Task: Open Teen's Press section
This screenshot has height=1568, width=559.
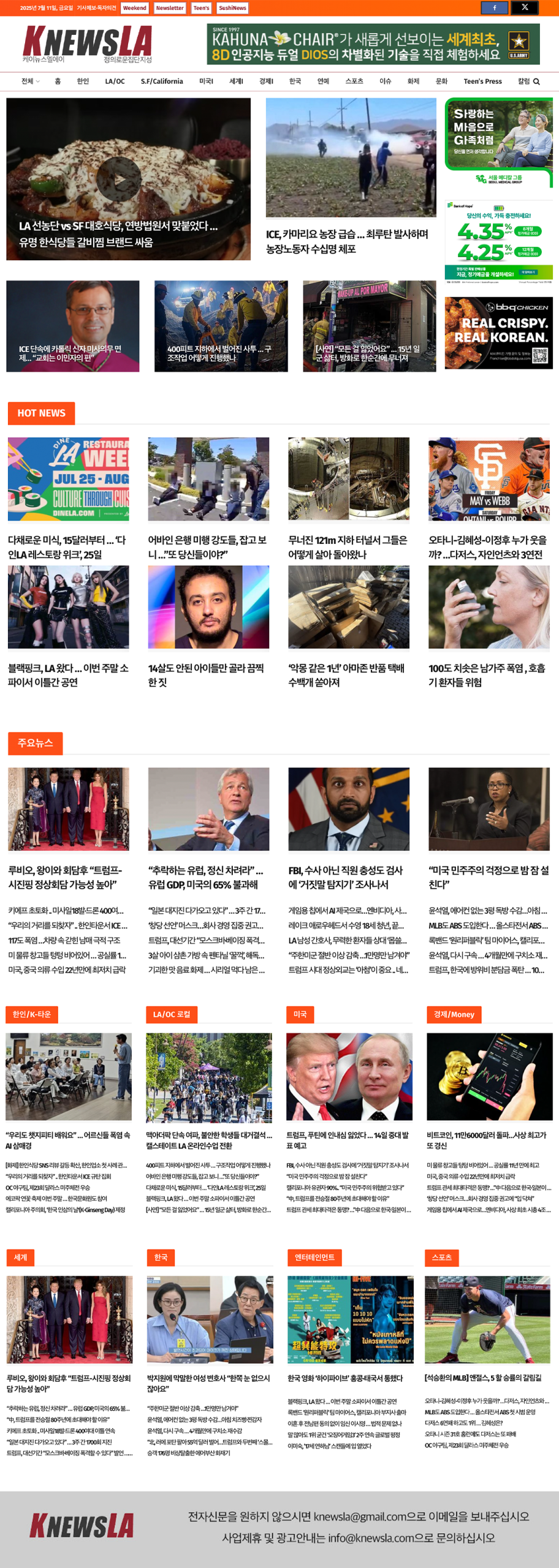Action: coord(482,81)
